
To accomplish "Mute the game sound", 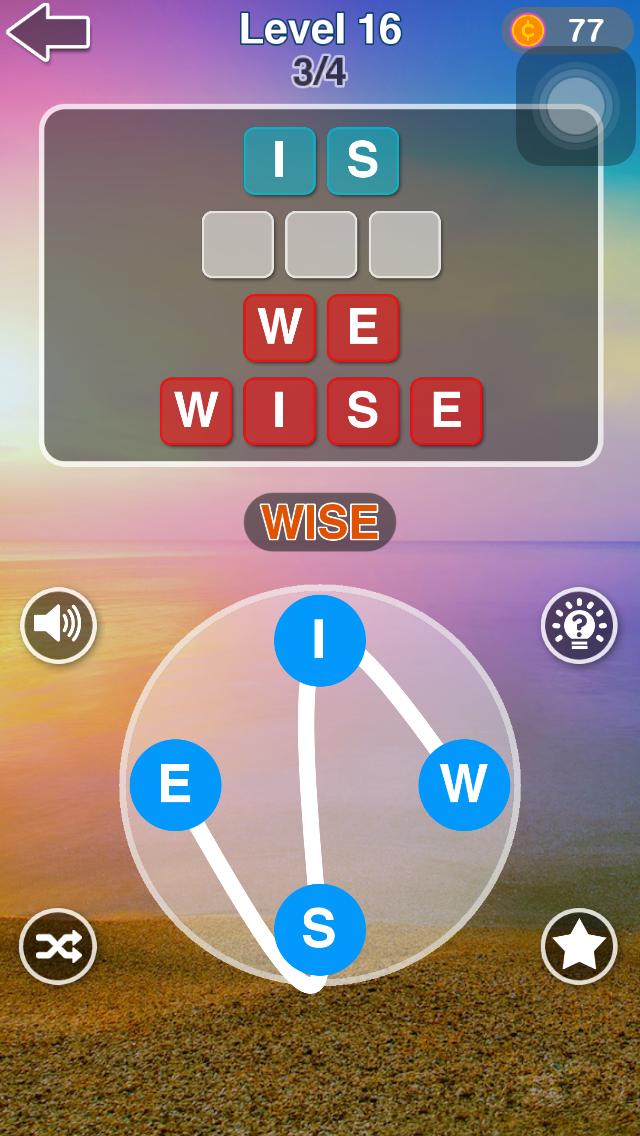I will [58, 626].
